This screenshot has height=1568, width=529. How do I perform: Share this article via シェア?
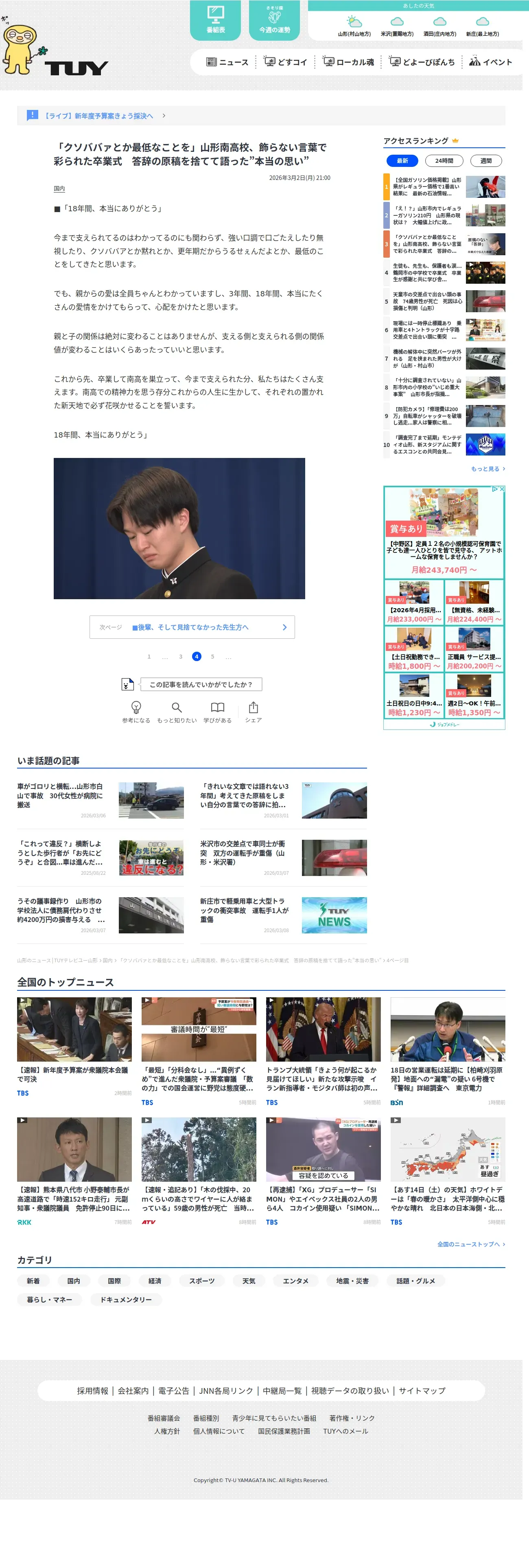tap(253, 712)
